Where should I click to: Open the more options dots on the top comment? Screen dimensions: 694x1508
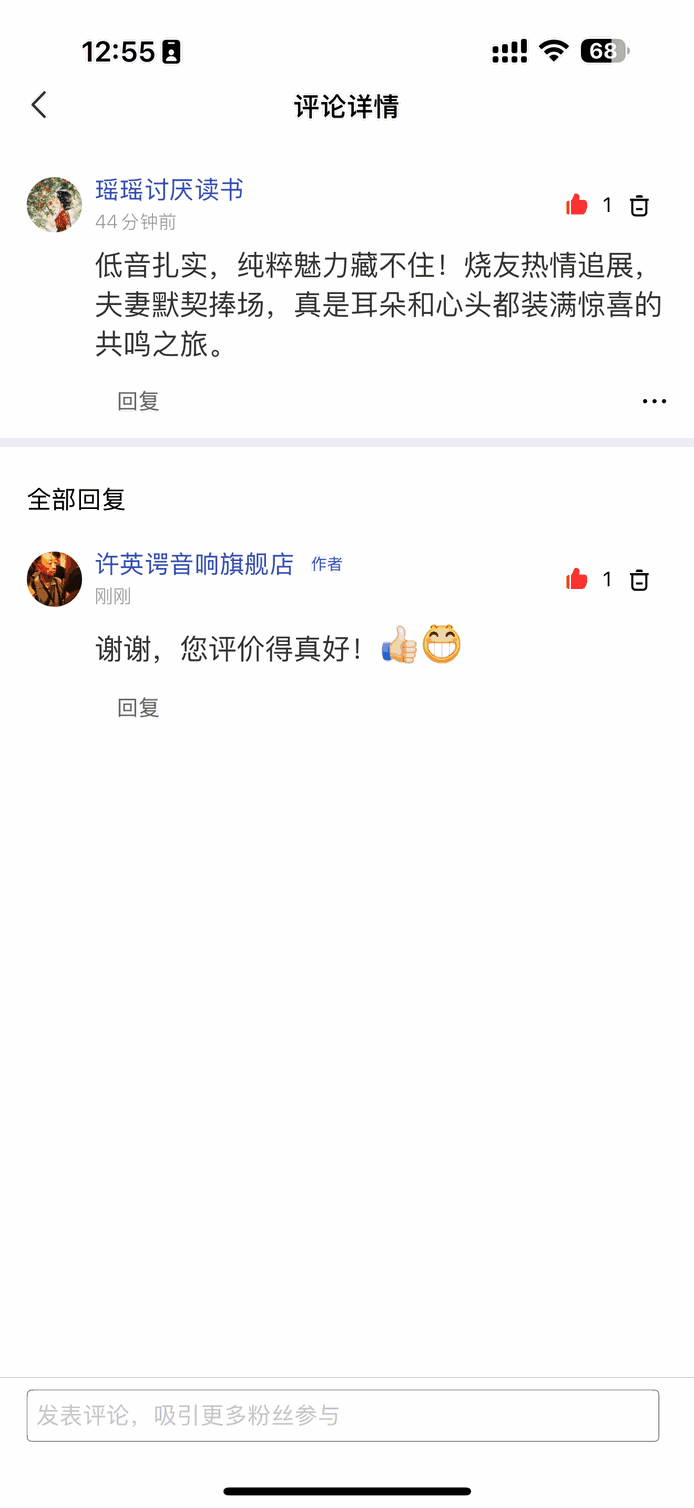pos(654,401)
